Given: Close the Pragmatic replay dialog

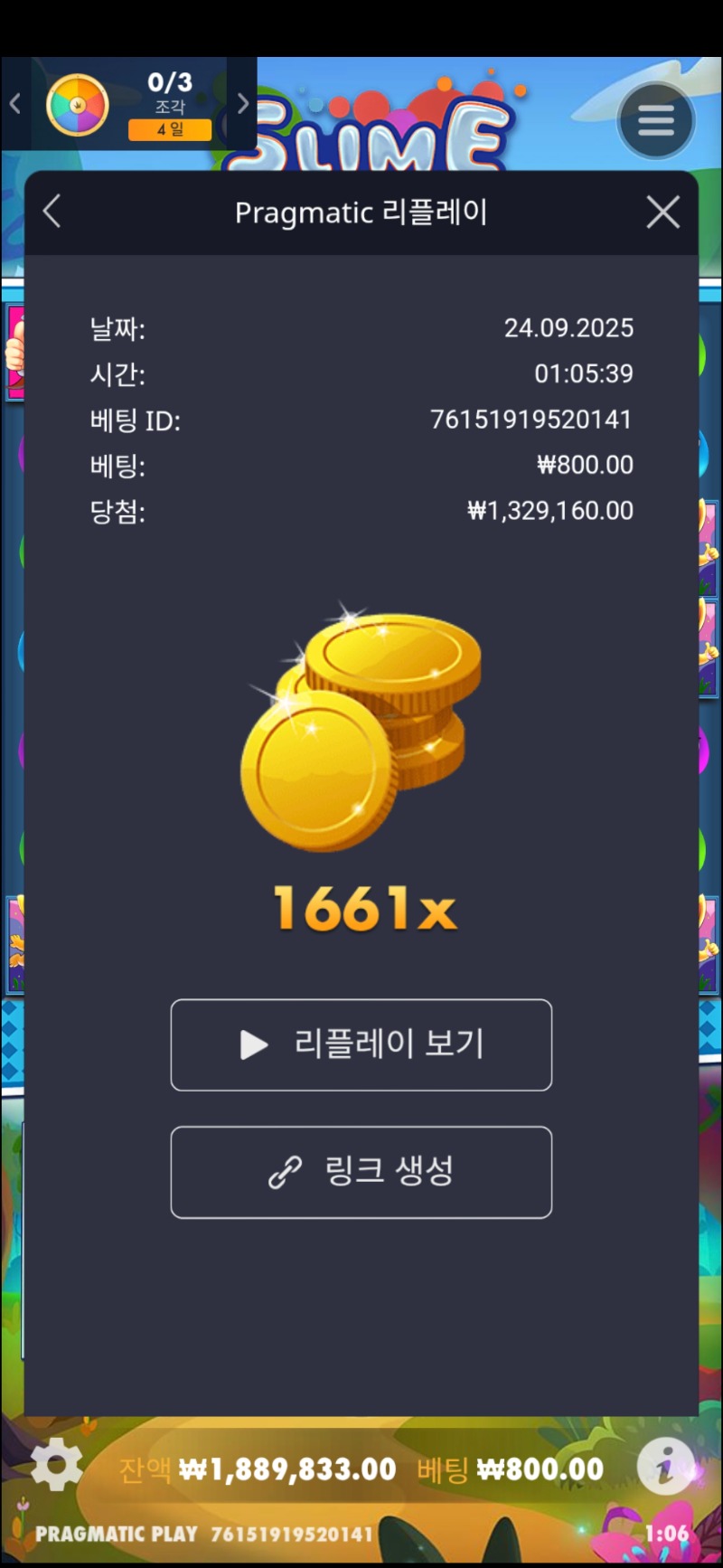Looking at the screenshot, I should 662,213.
